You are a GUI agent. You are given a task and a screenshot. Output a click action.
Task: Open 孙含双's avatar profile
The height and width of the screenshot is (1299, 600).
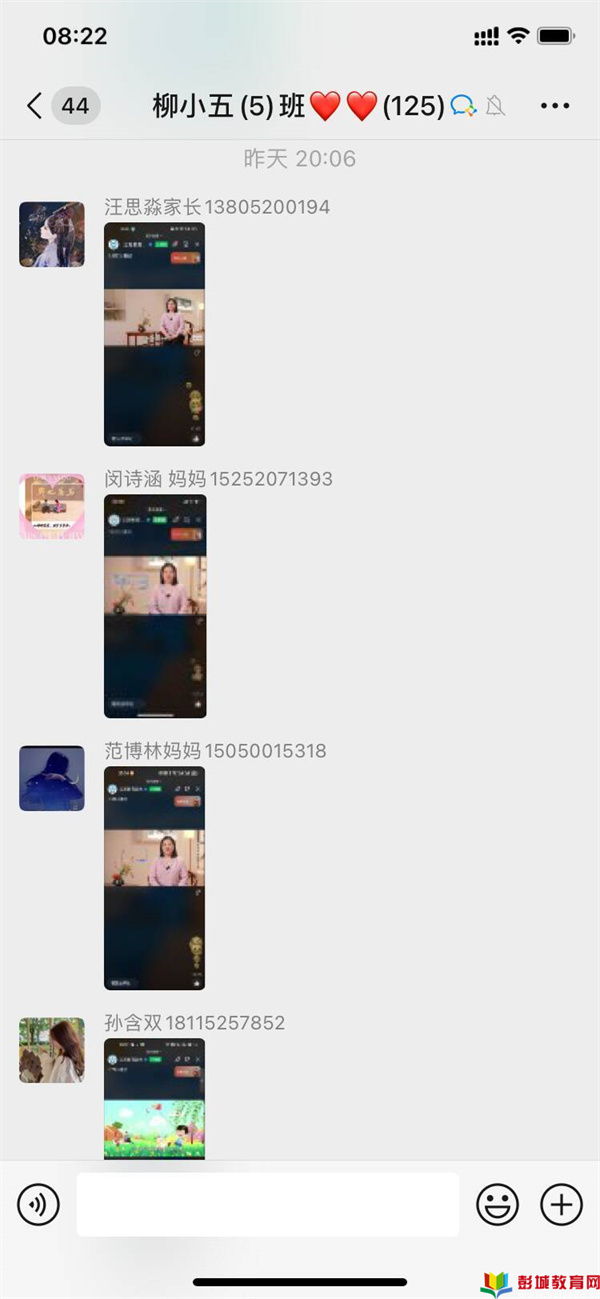pyautogui.click(x=52, y=1050)
